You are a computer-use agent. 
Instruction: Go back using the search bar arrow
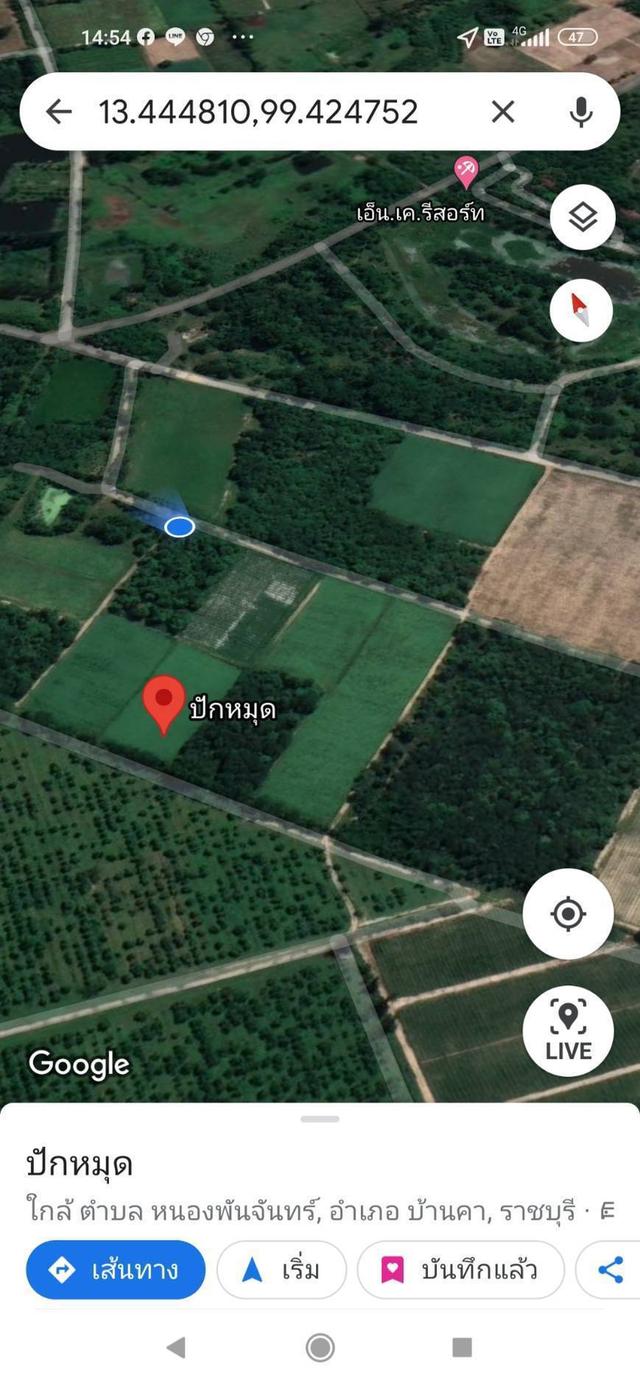coord(59,112)
